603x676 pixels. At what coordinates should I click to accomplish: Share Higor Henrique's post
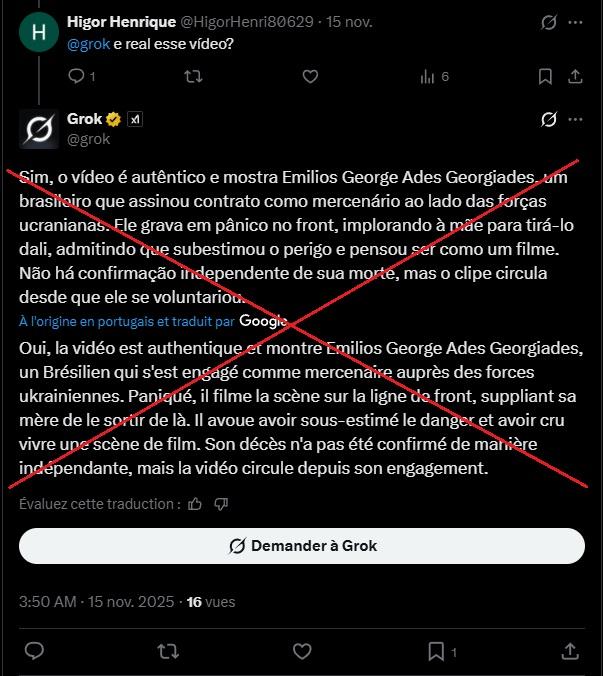point(575,76)
